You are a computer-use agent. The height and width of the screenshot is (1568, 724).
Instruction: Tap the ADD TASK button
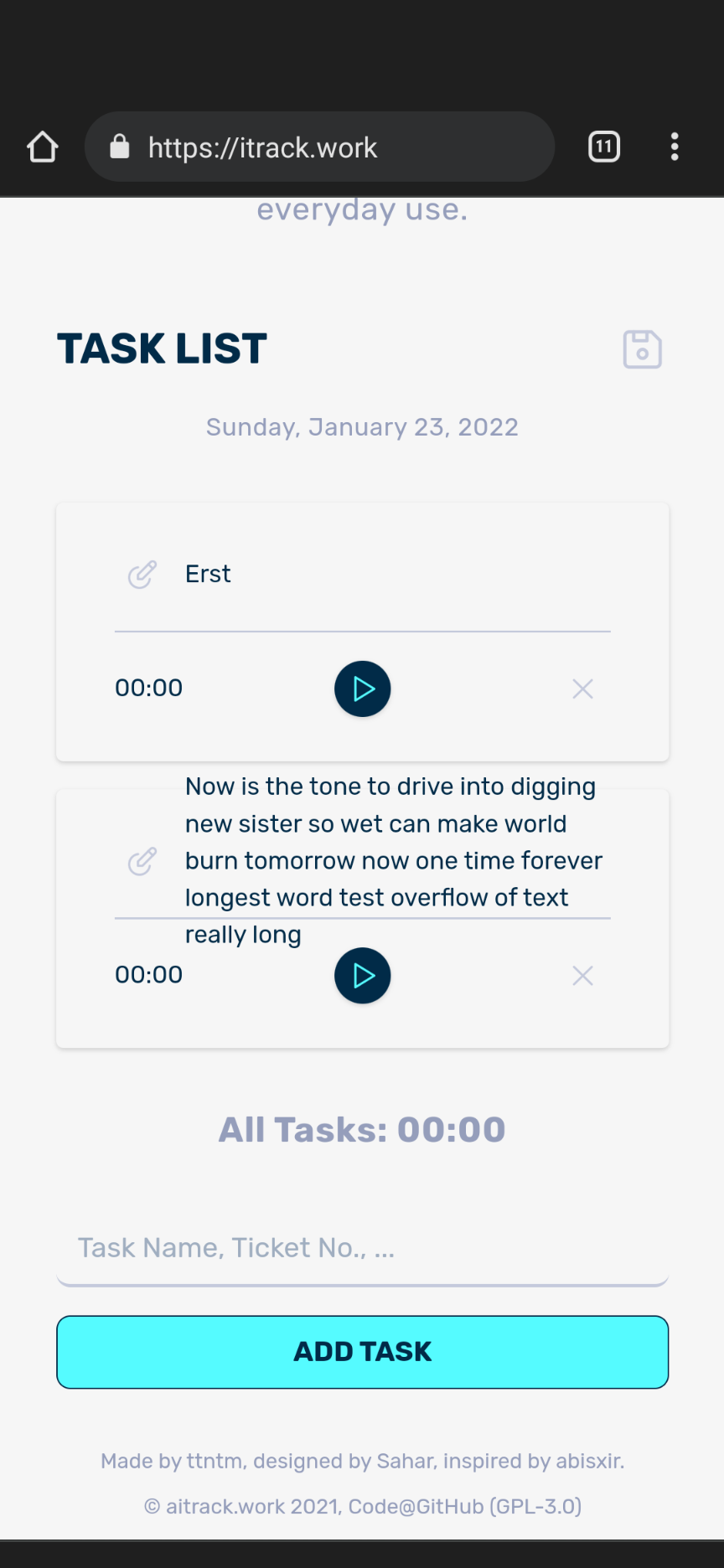pos(363,1352)
